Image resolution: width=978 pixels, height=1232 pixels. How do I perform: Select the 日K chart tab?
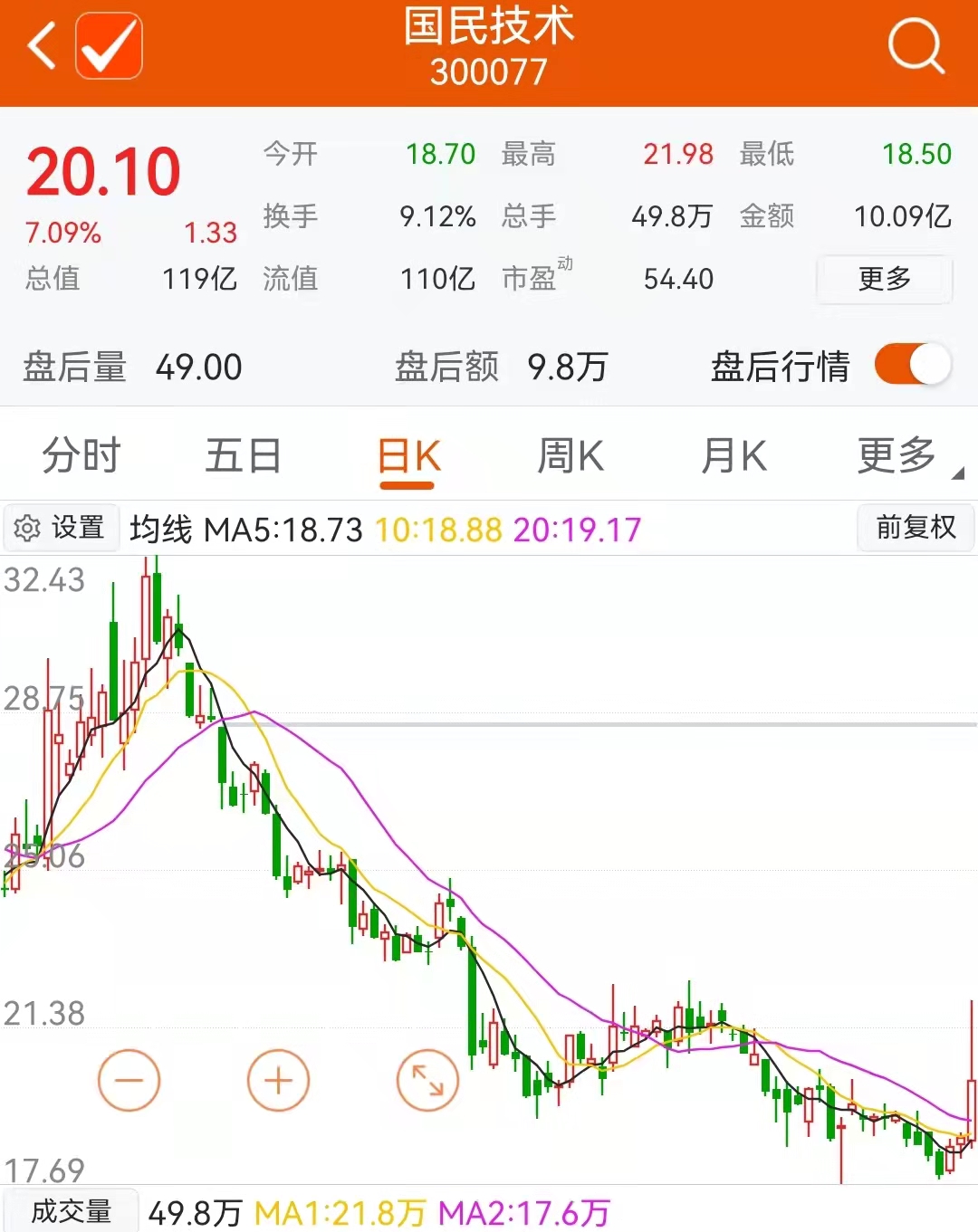click(408, 457)
